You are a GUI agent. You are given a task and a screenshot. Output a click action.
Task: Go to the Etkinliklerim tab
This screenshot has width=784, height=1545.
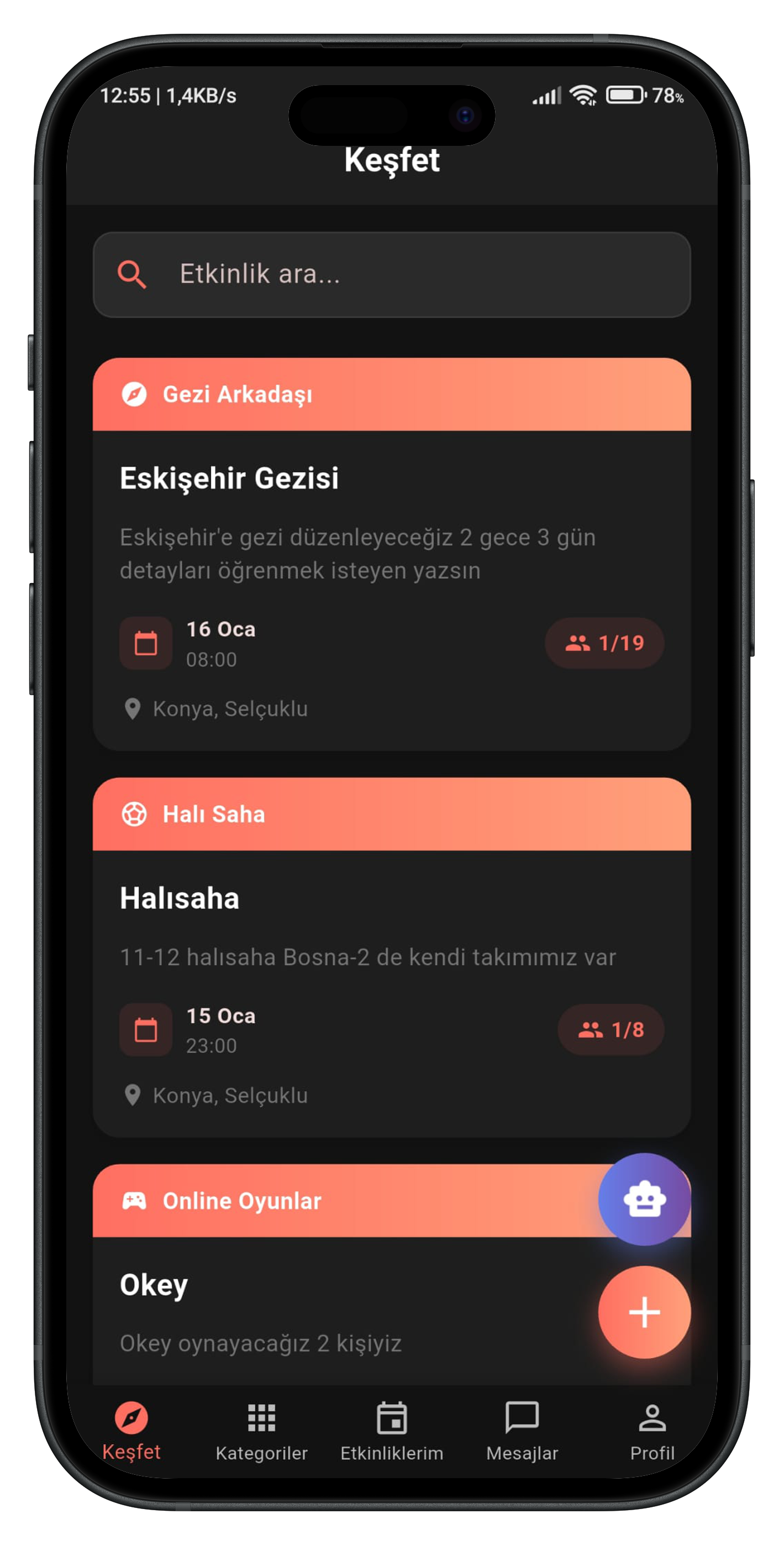click(392, 1431)
